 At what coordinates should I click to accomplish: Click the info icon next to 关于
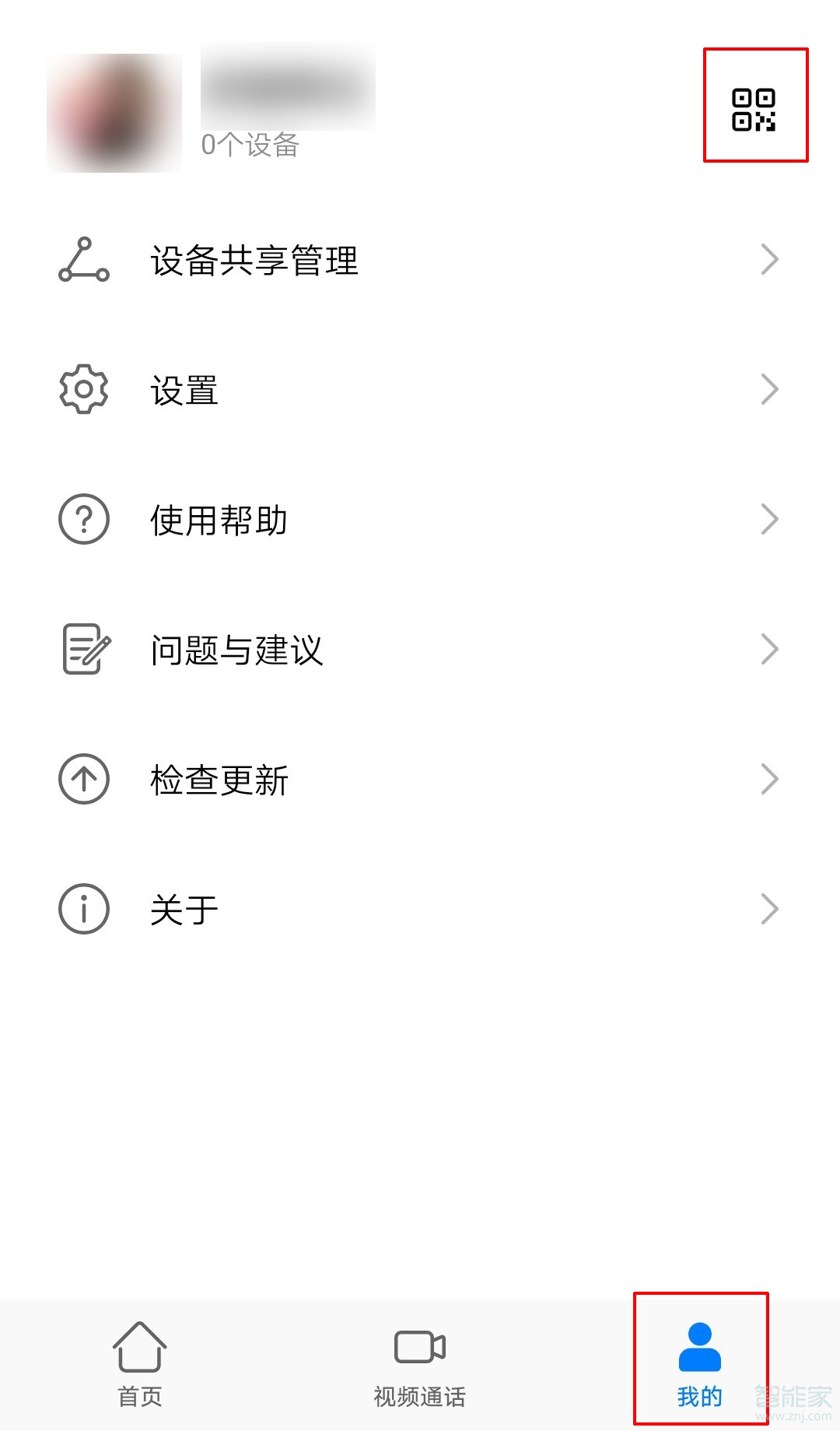click(x=82, y=907)
